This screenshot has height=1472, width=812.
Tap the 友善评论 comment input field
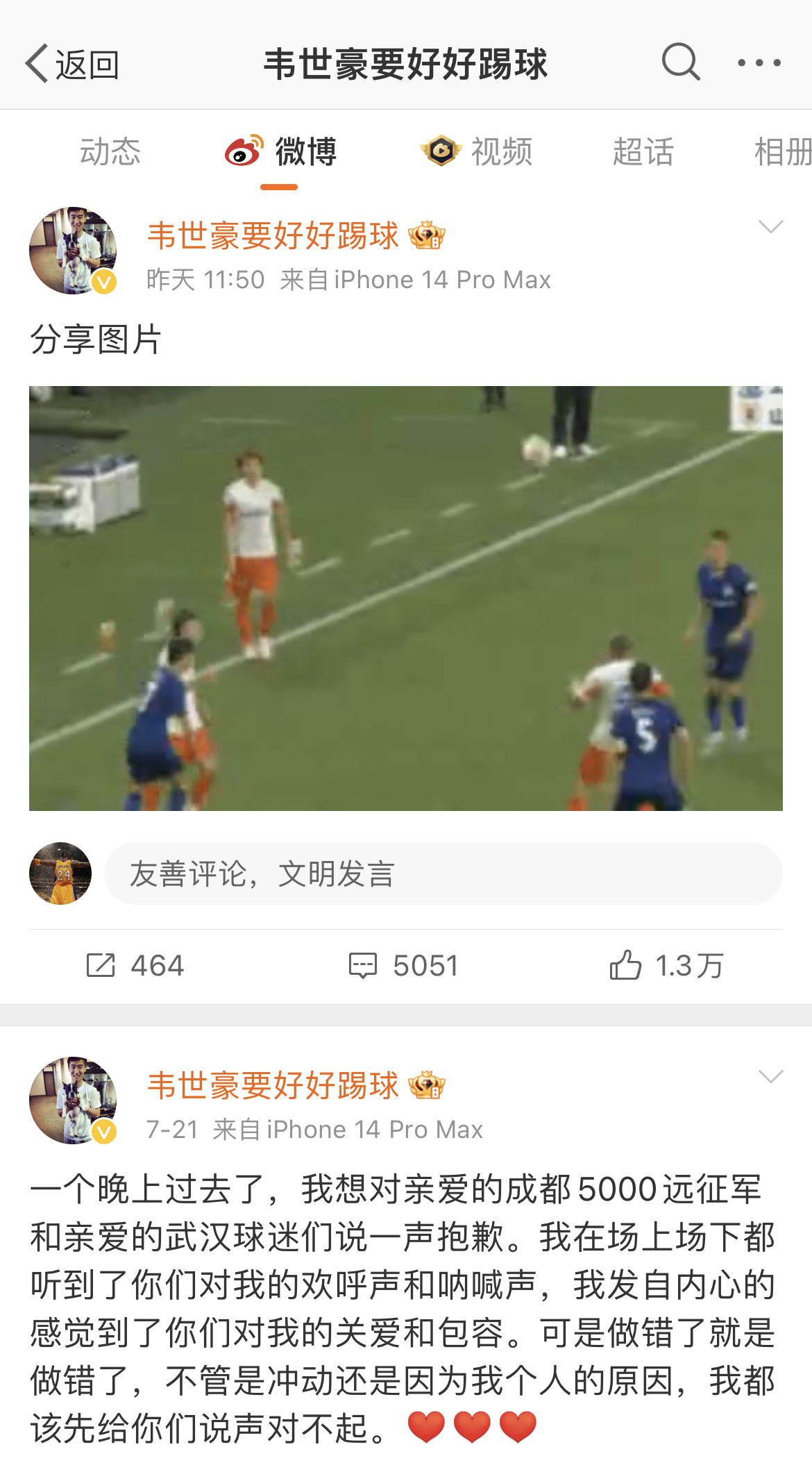(443, 873)
